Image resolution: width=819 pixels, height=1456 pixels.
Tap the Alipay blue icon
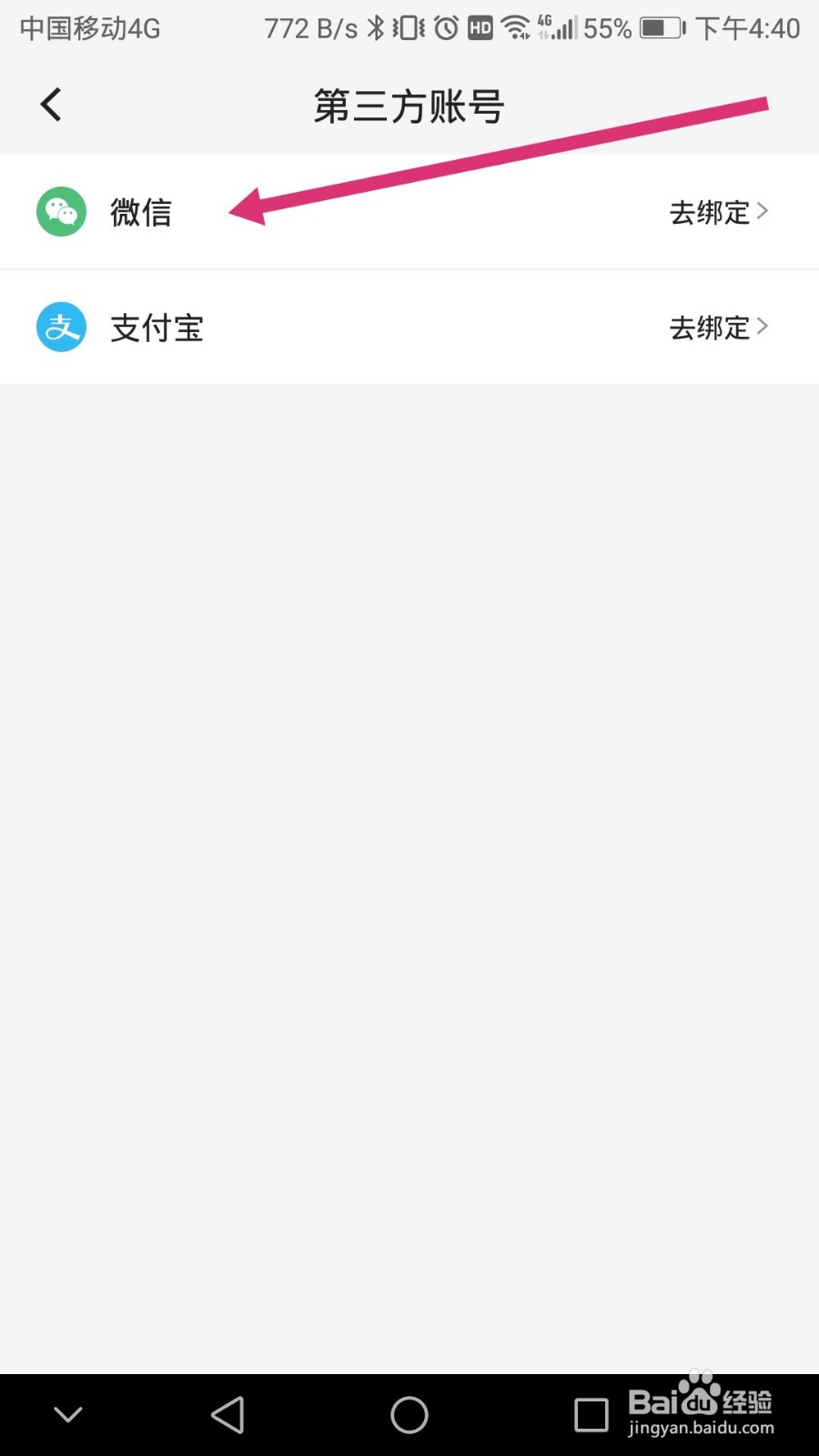click(60, 327)
